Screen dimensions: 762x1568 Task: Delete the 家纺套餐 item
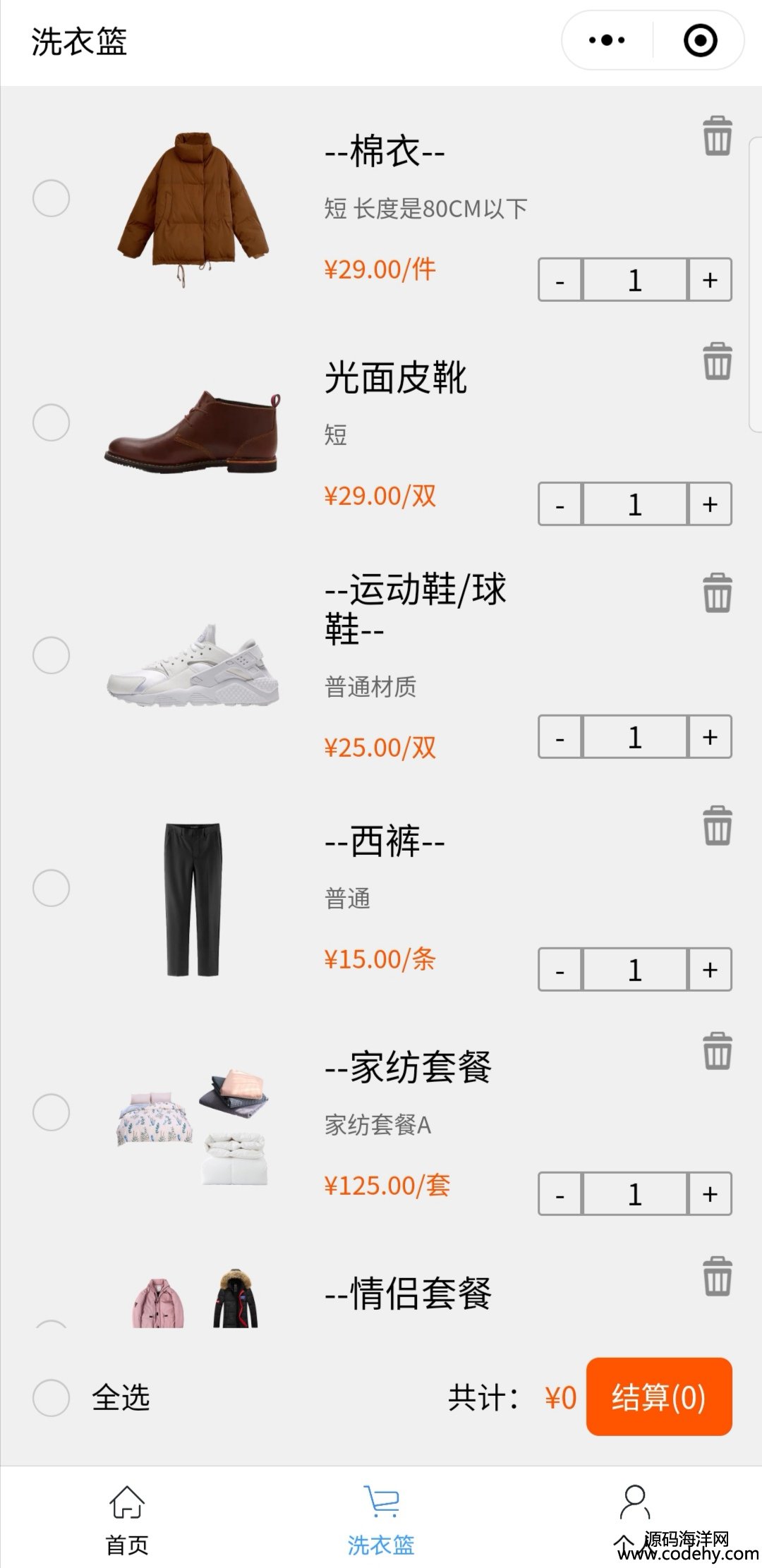(717, 1051)
